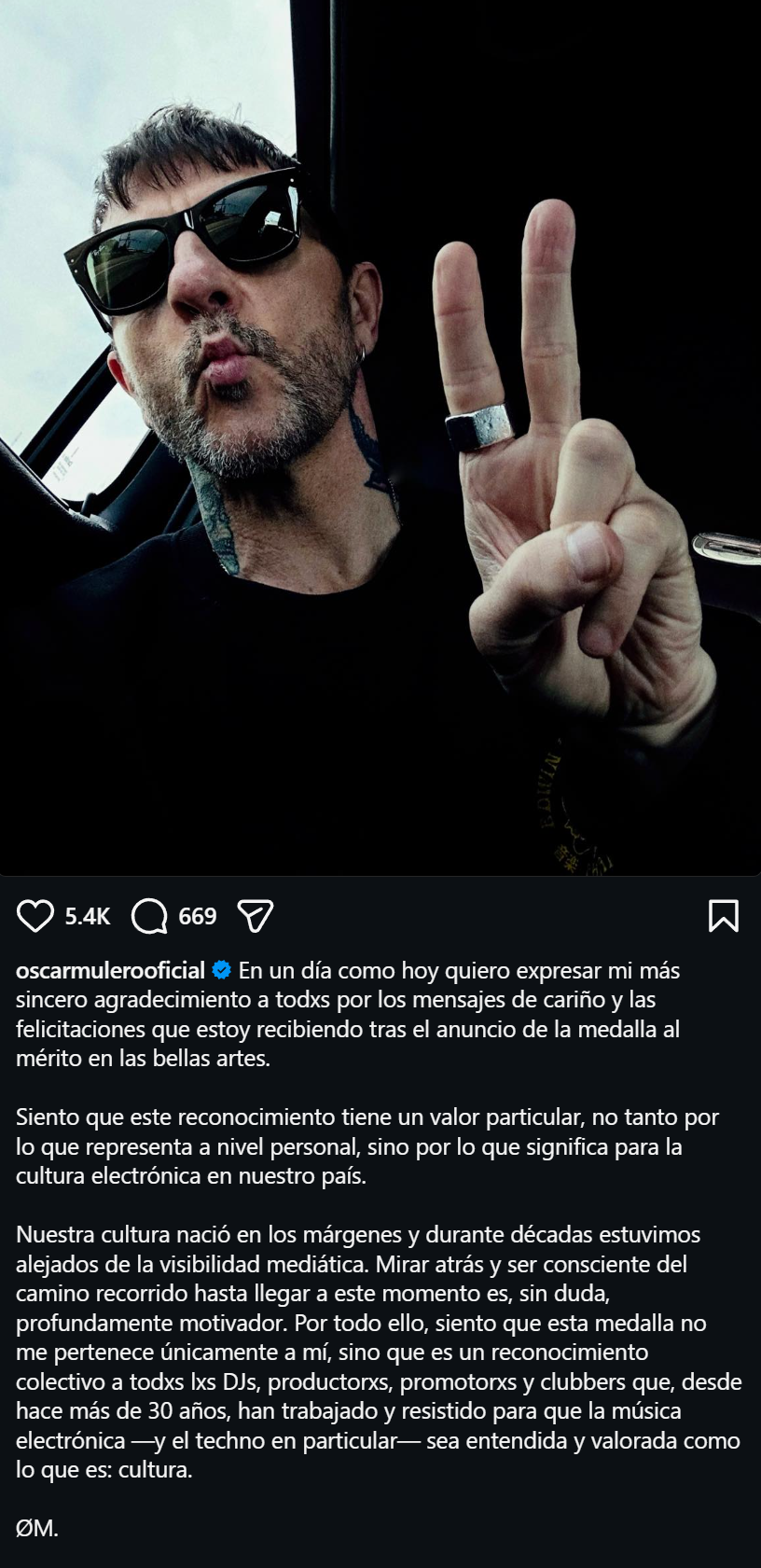This screenshot has width=761, height=1568.
Task: Bookmark this post
Action: [x=723, y=916]
